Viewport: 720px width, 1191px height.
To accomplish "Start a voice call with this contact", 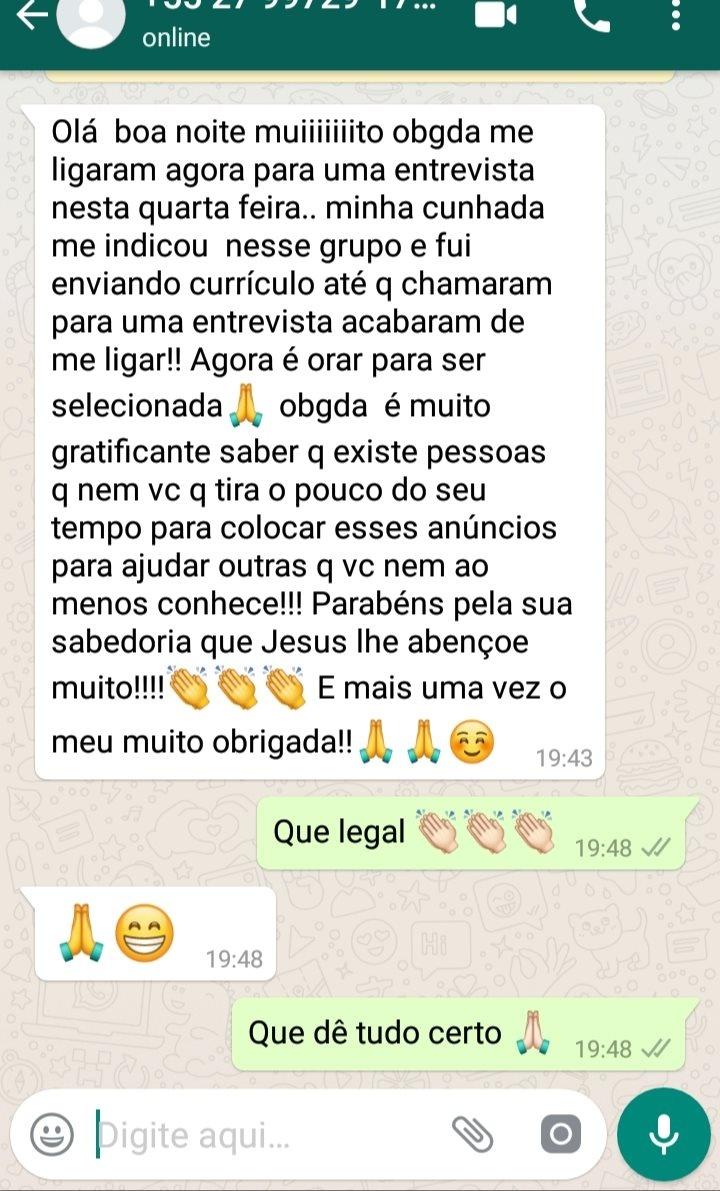I will [x=591, y=14].
